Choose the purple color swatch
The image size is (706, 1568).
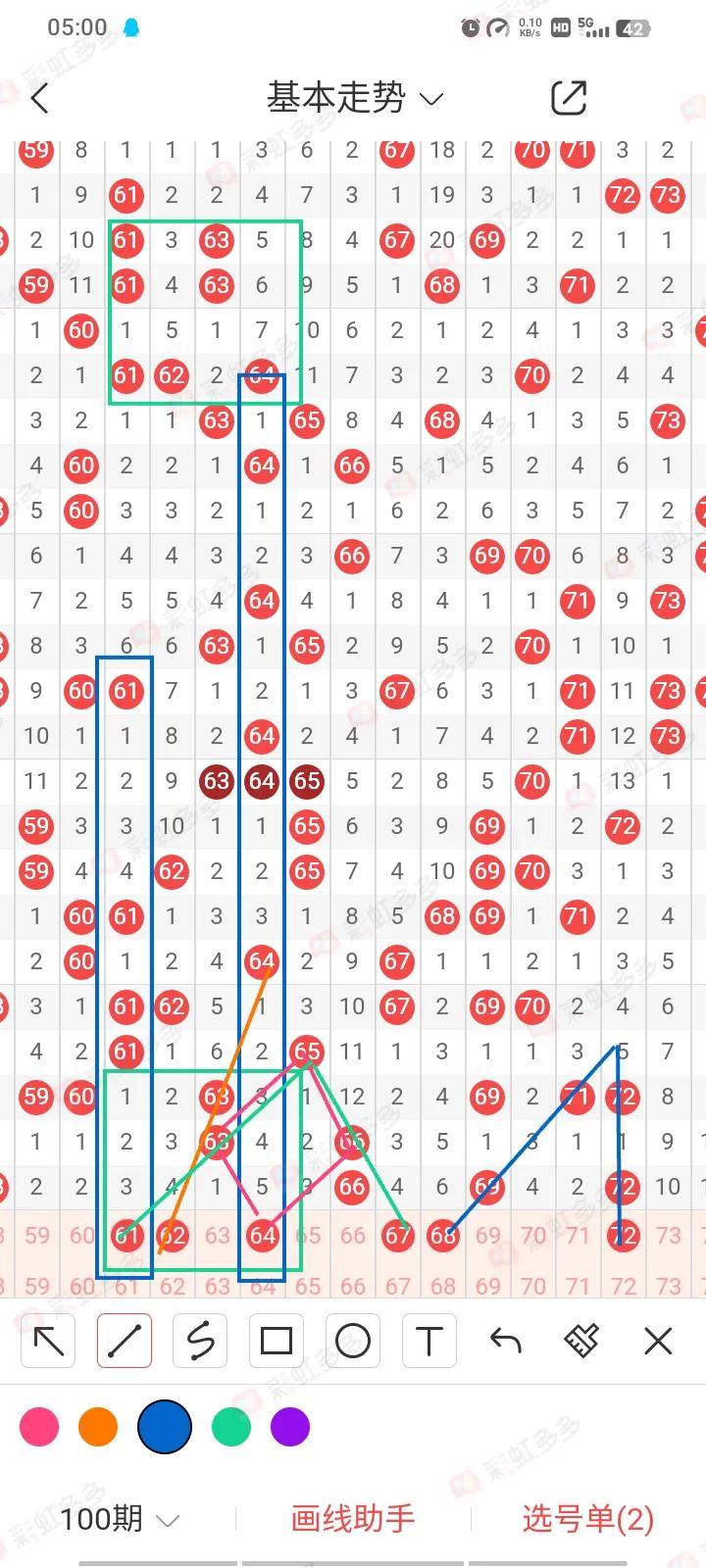[x=290, y=1427]
